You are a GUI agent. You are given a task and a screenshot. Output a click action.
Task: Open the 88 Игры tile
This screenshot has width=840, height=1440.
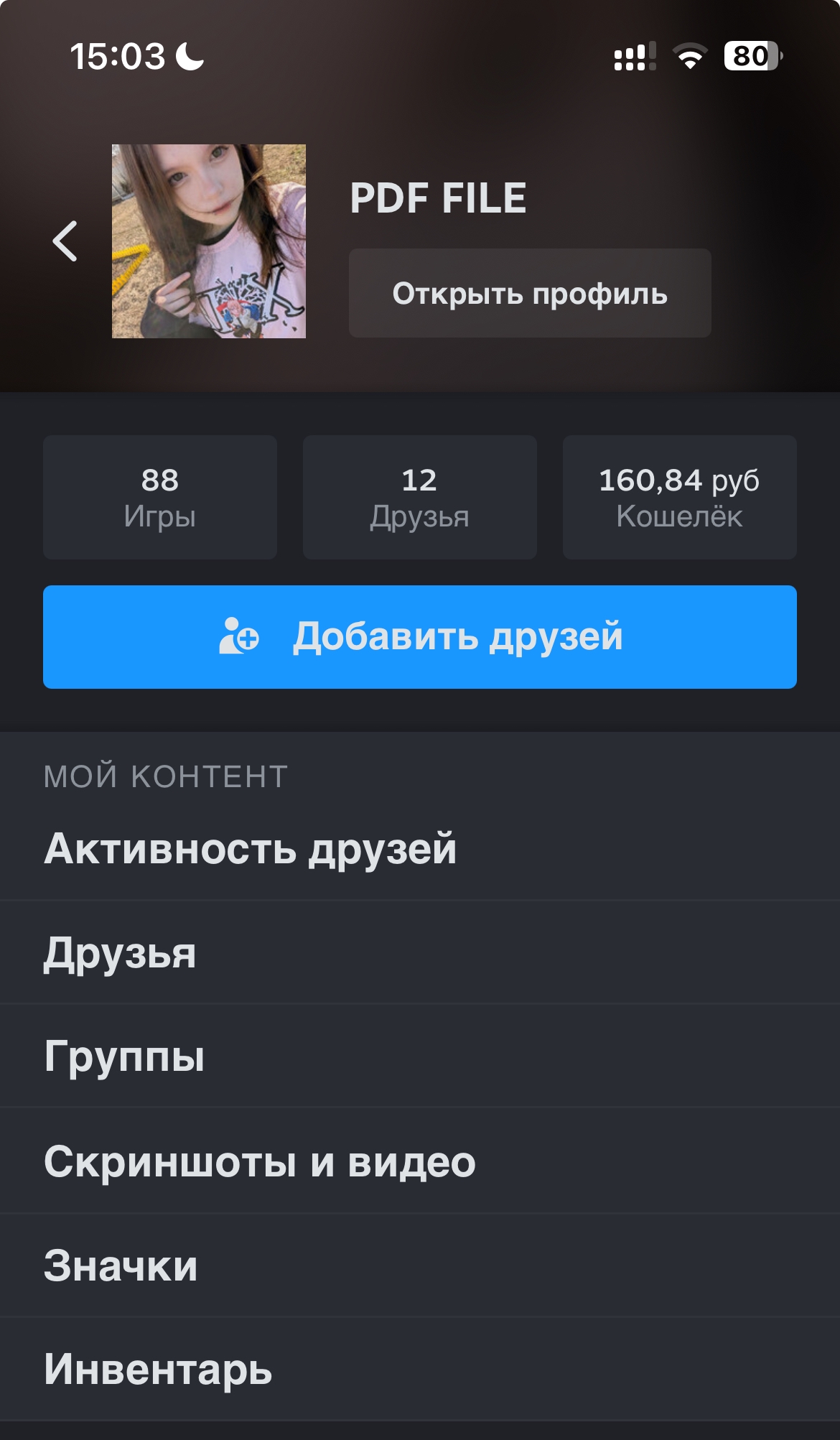pyautogui.click(x=160, y=497)
